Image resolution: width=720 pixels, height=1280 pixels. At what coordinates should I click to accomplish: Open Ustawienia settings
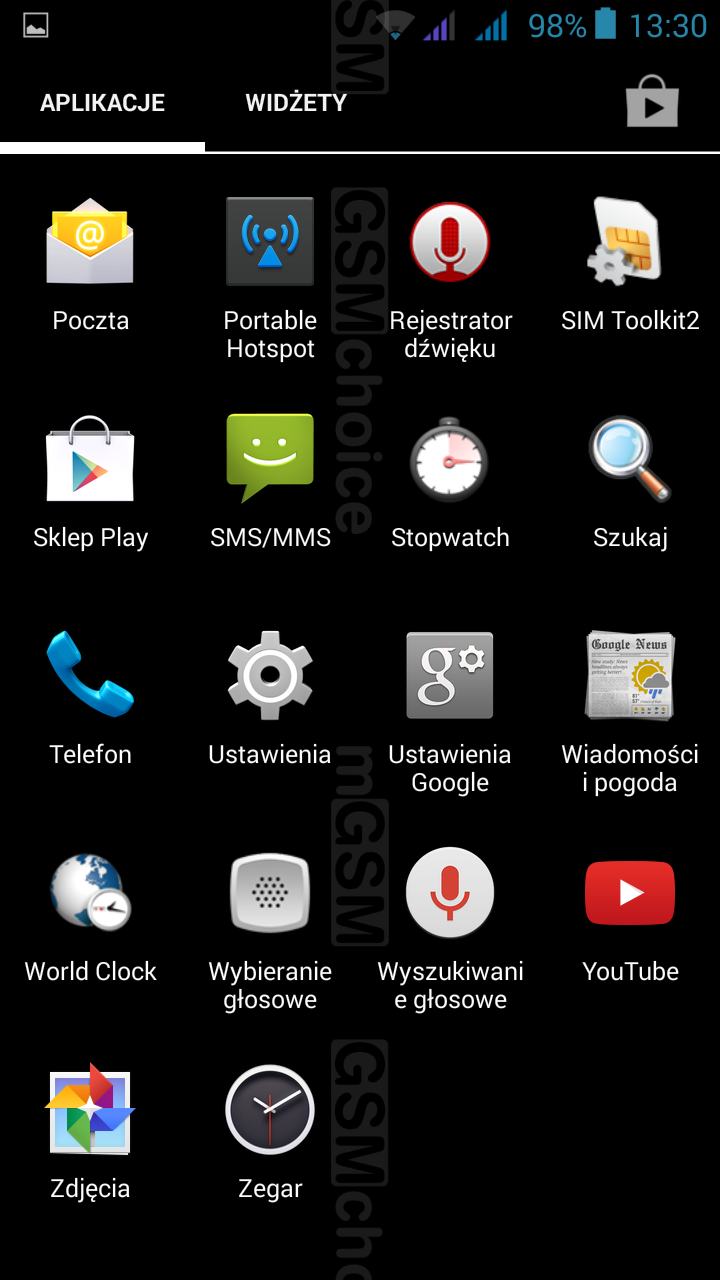[270, 676]
